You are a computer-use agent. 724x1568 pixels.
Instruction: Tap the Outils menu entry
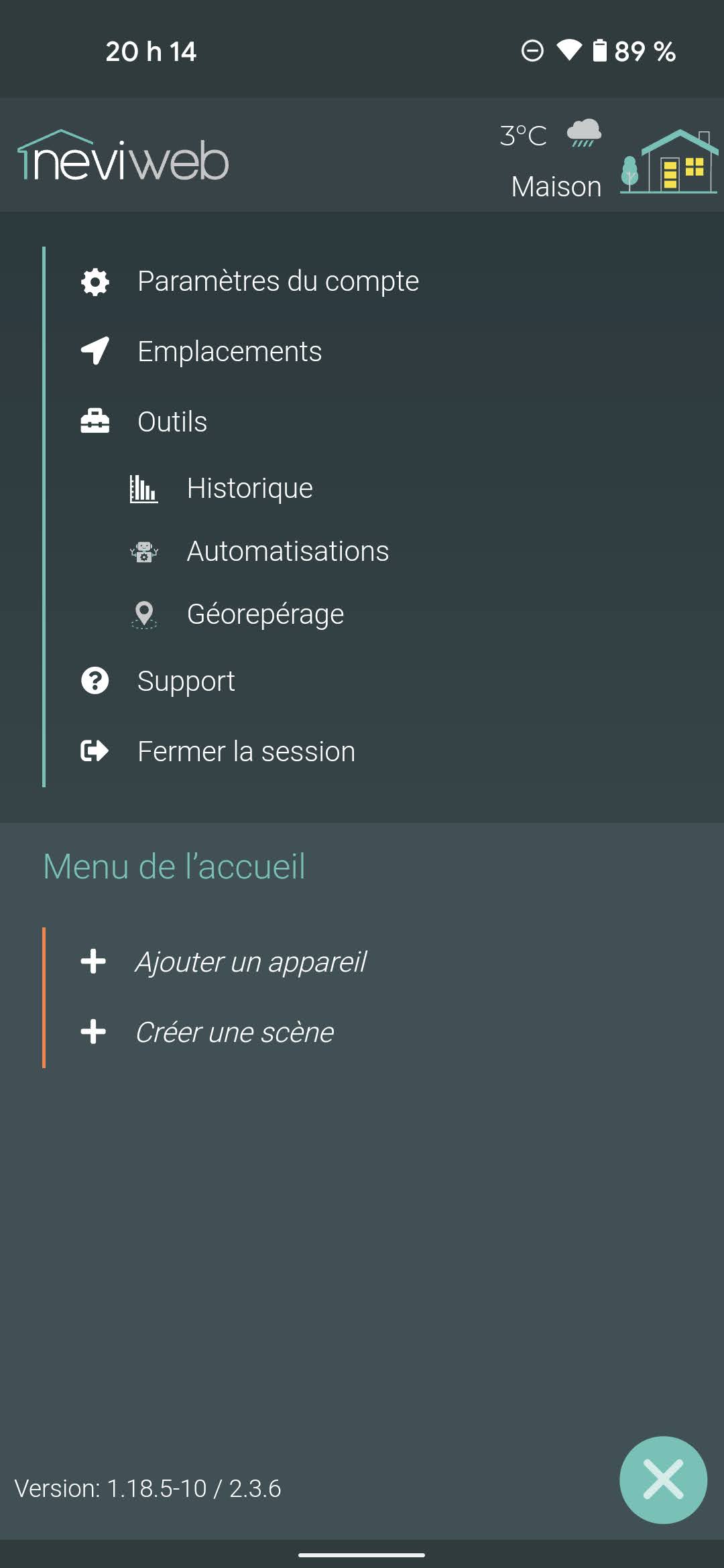click(x=172, y=422)
